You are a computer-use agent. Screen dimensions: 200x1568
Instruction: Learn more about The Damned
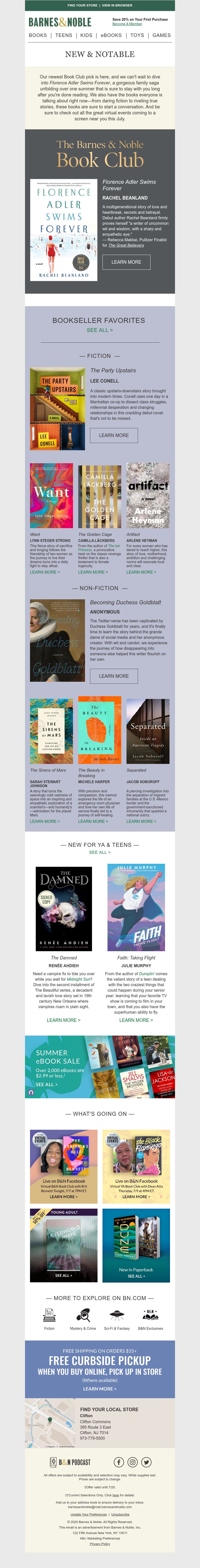click(x=63, y=1020)
